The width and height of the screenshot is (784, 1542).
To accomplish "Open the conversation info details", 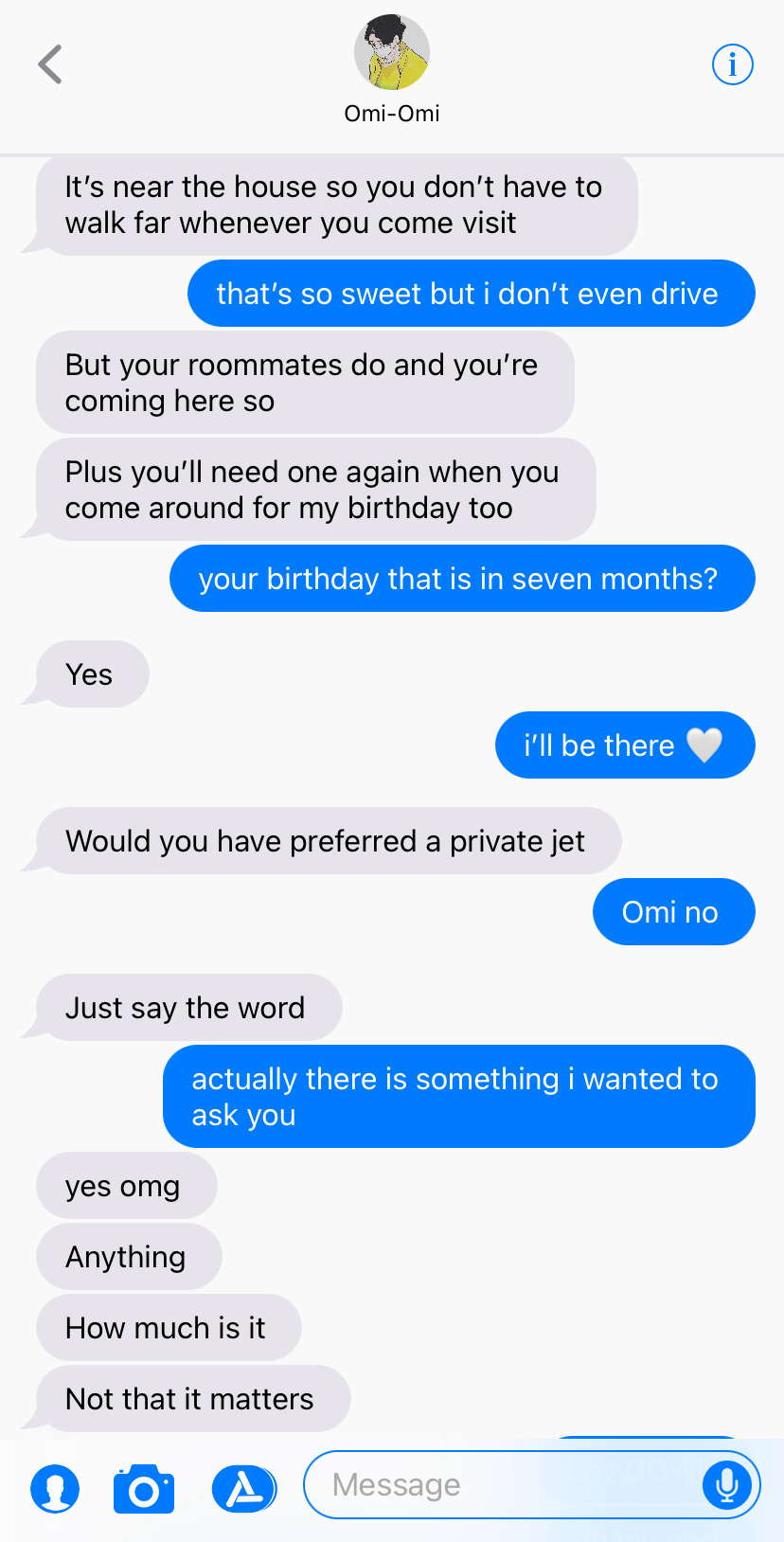I will pos(732,64).
